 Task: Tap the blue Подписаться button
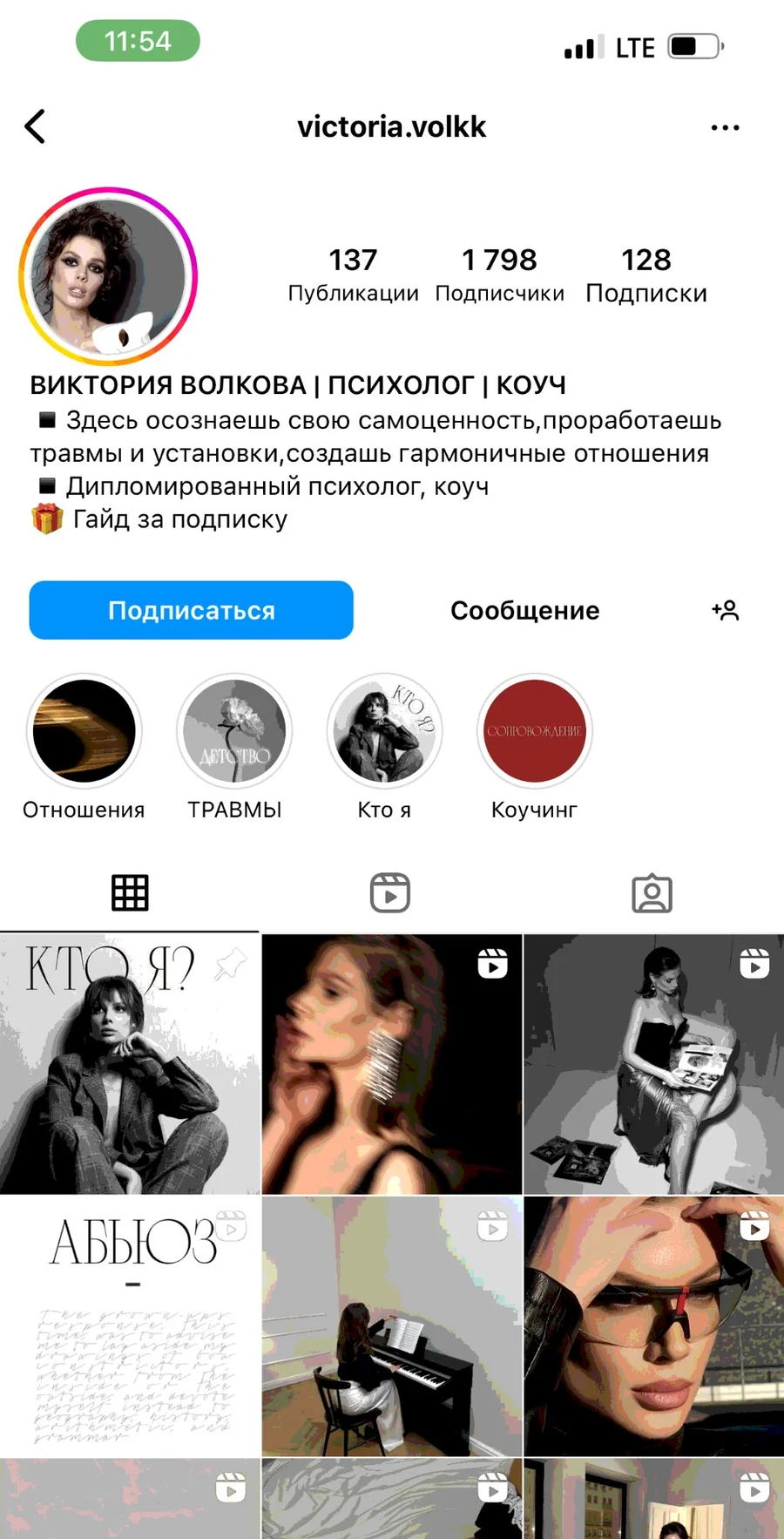(192, 610)
